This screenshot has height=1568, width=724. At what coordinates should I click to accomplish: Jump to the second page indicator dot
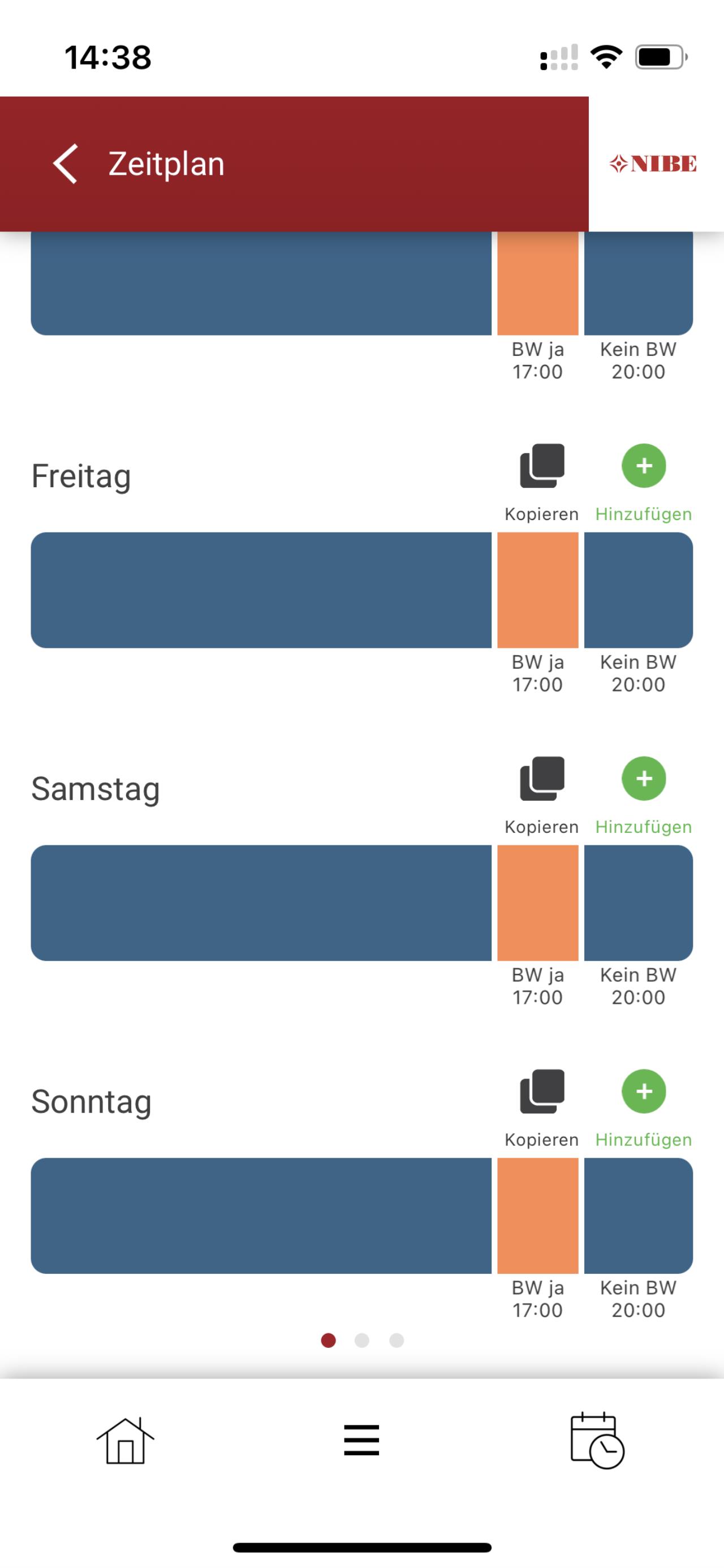click(362, 1341)
